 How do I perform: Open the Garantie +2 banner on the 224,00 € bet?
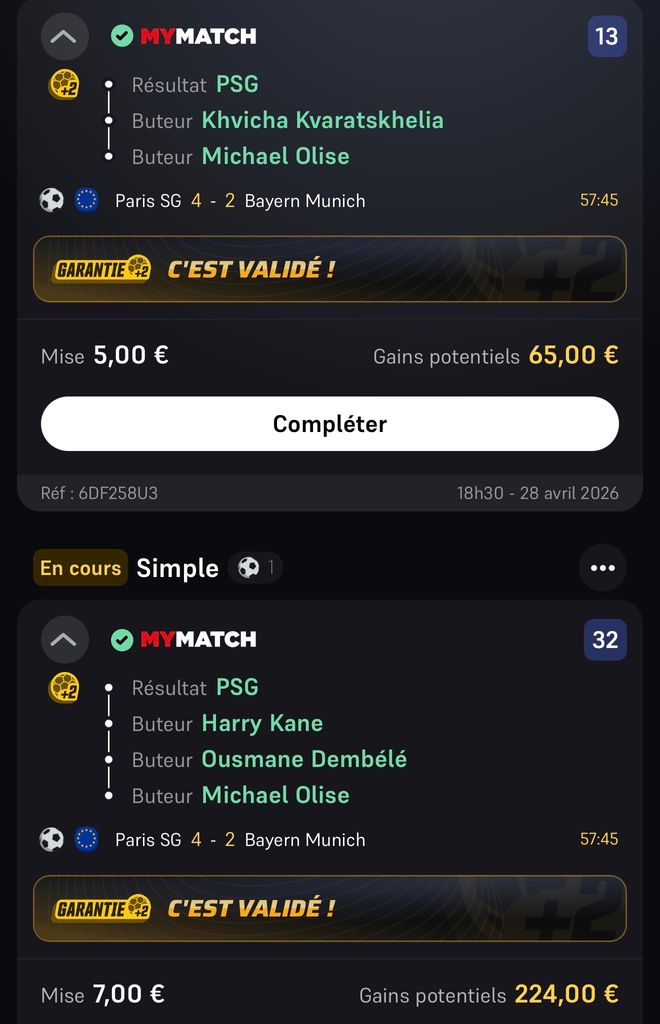coord(330,909)
